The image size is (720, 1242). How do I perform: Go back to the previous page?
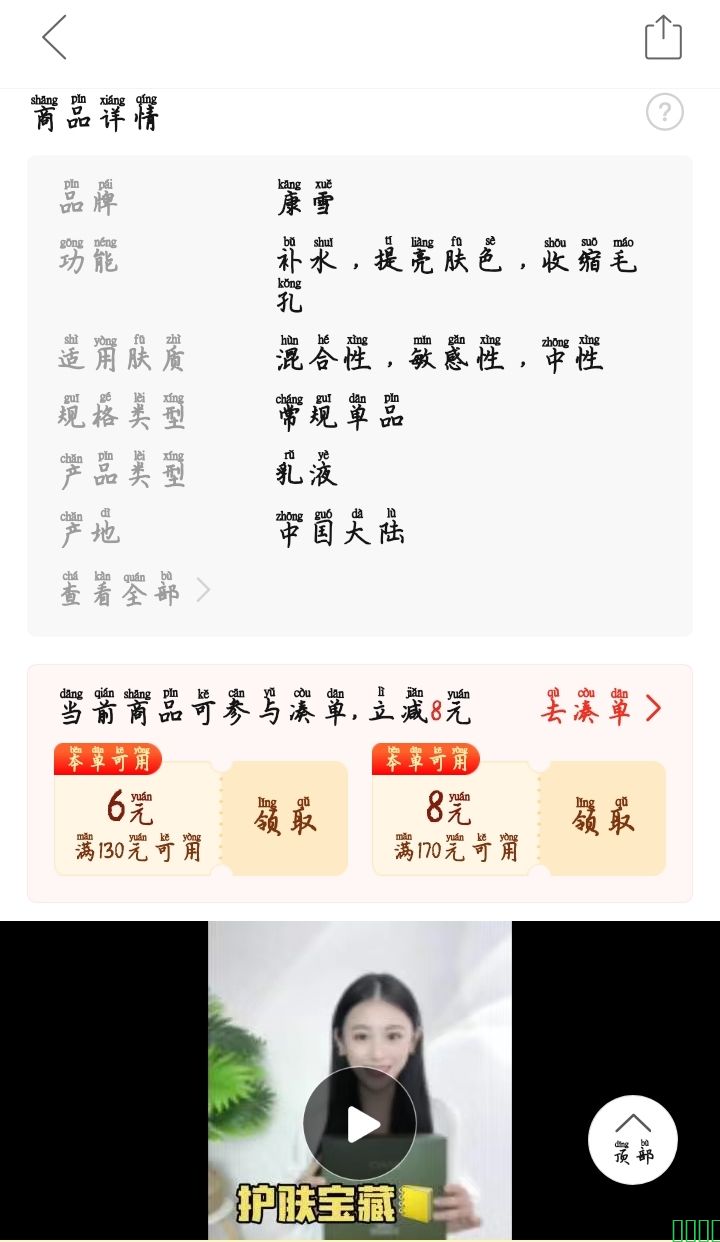pyautogui.click(x=55, y=38)
